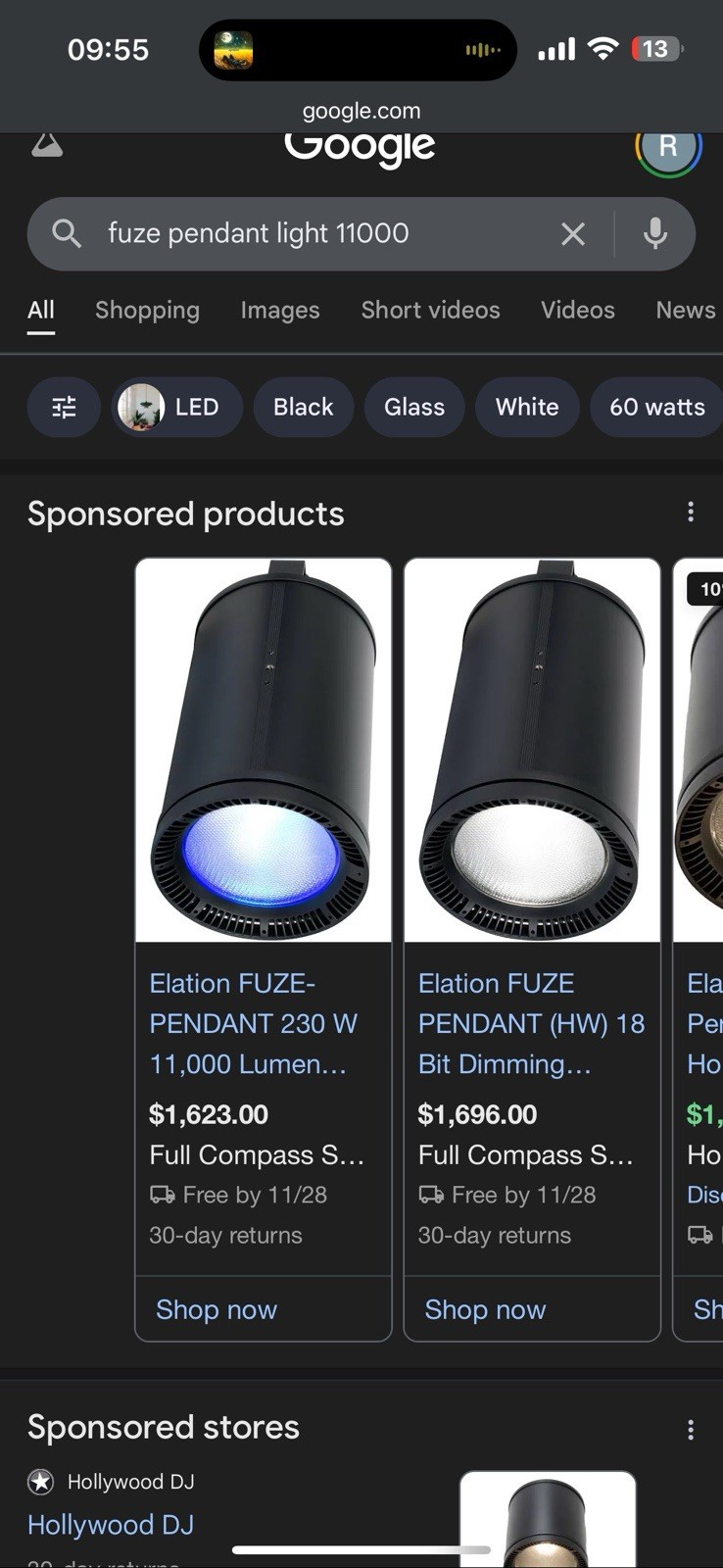The width and height of the screenshot is (723, 1568).
Task: Select the LED filter chip
Action: [177, 407]
